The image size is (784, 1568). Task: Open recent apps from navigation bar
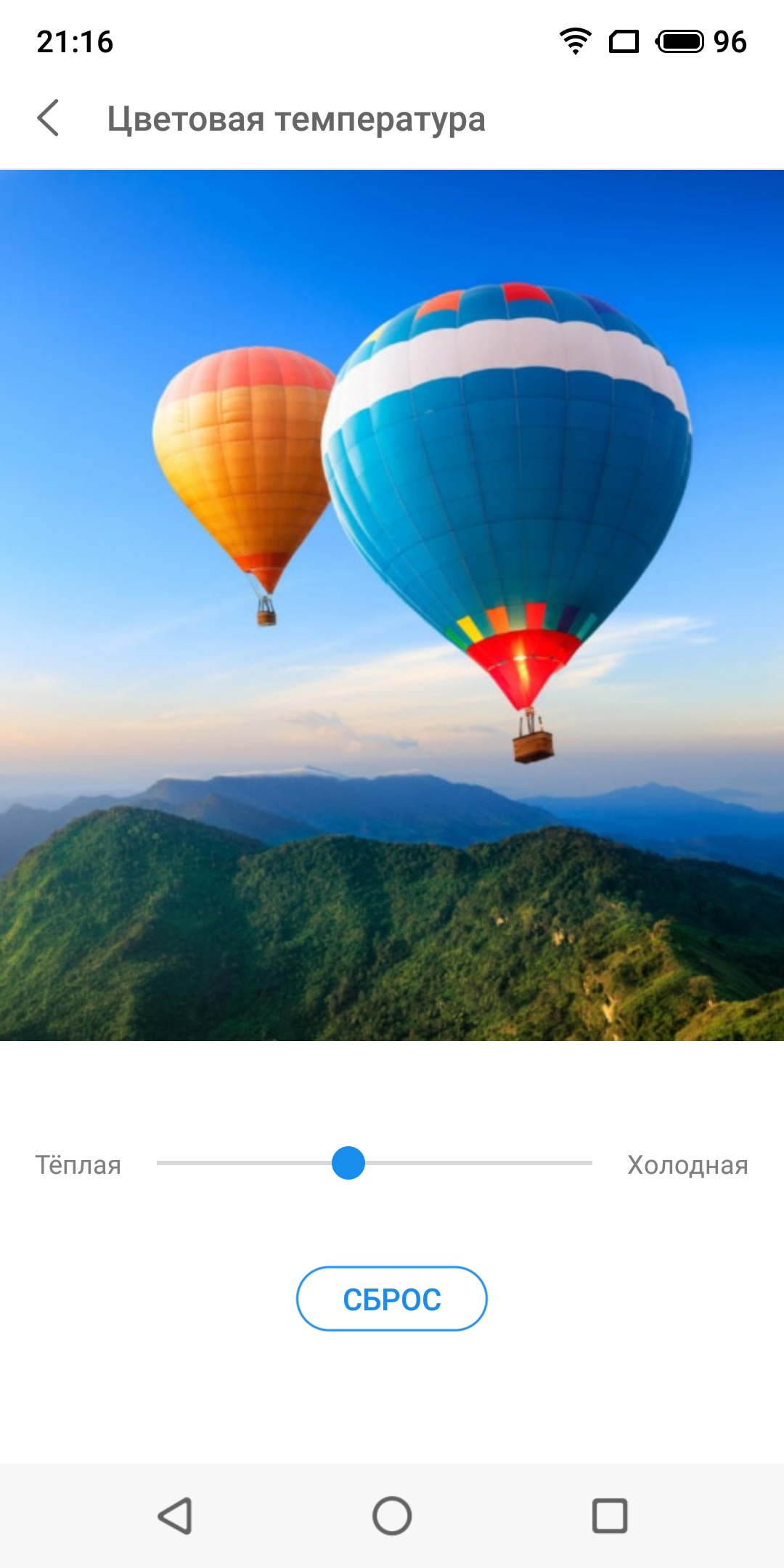click(610, 1516)
